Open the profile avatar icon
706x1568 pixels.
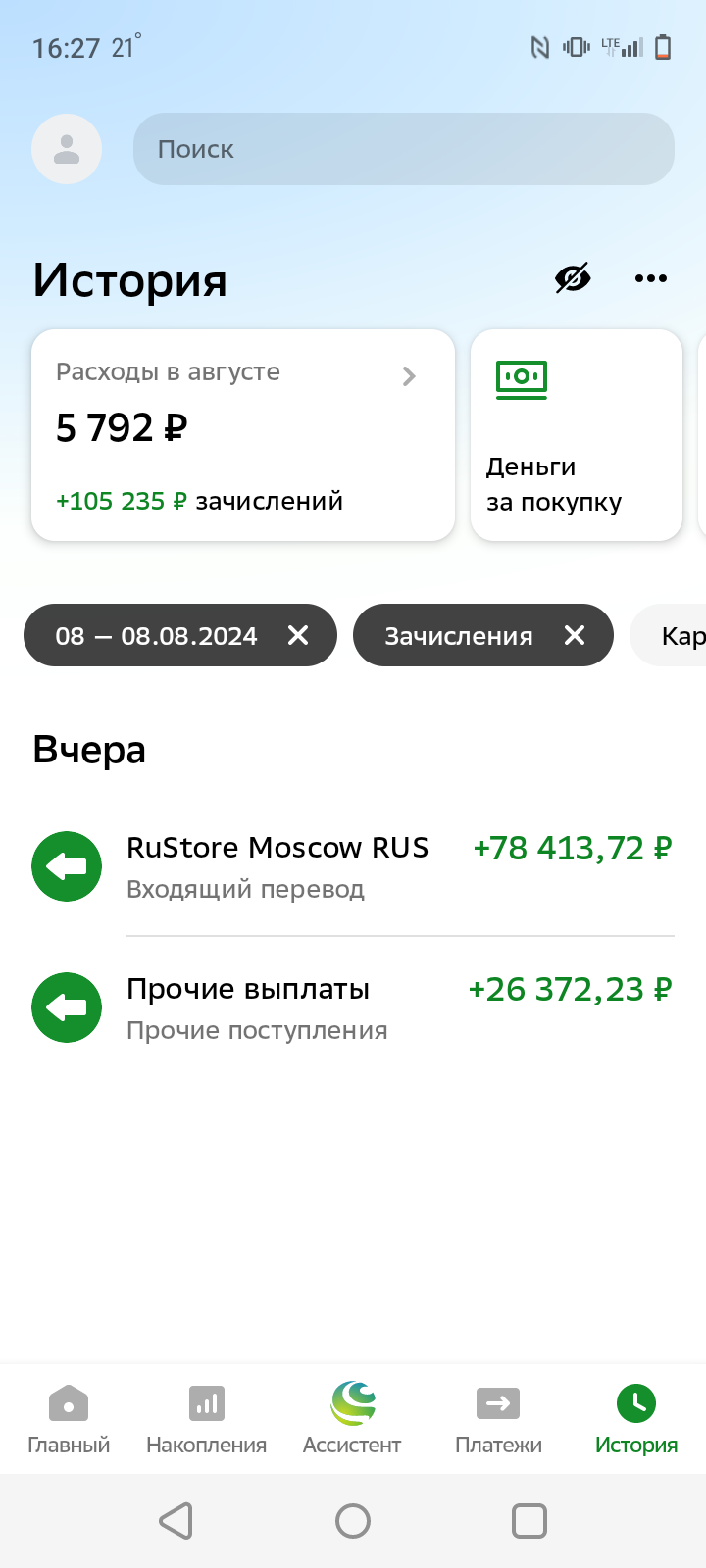67,149
